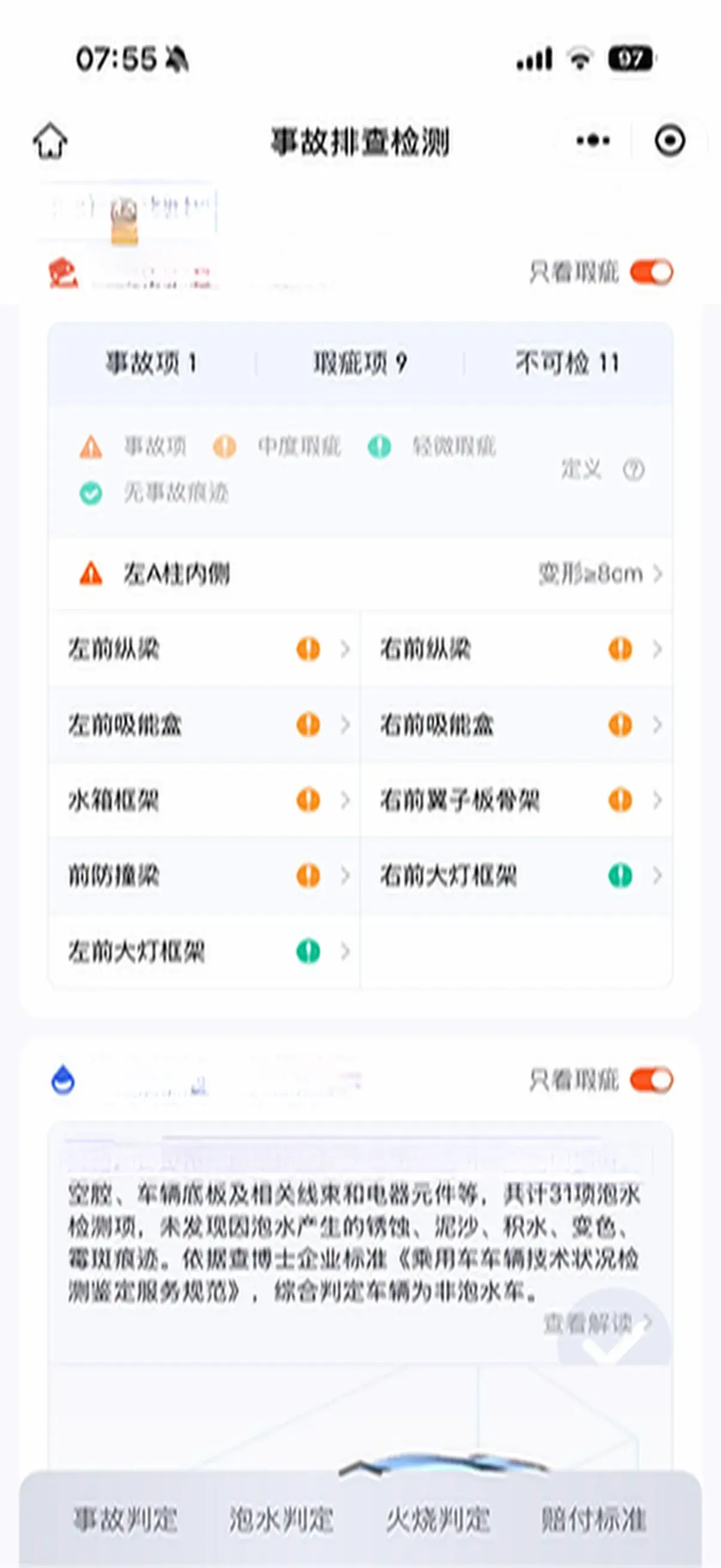This screenshot has height=1568, width=721.
Task: Open the 定义 help icon
Action: 633,469
